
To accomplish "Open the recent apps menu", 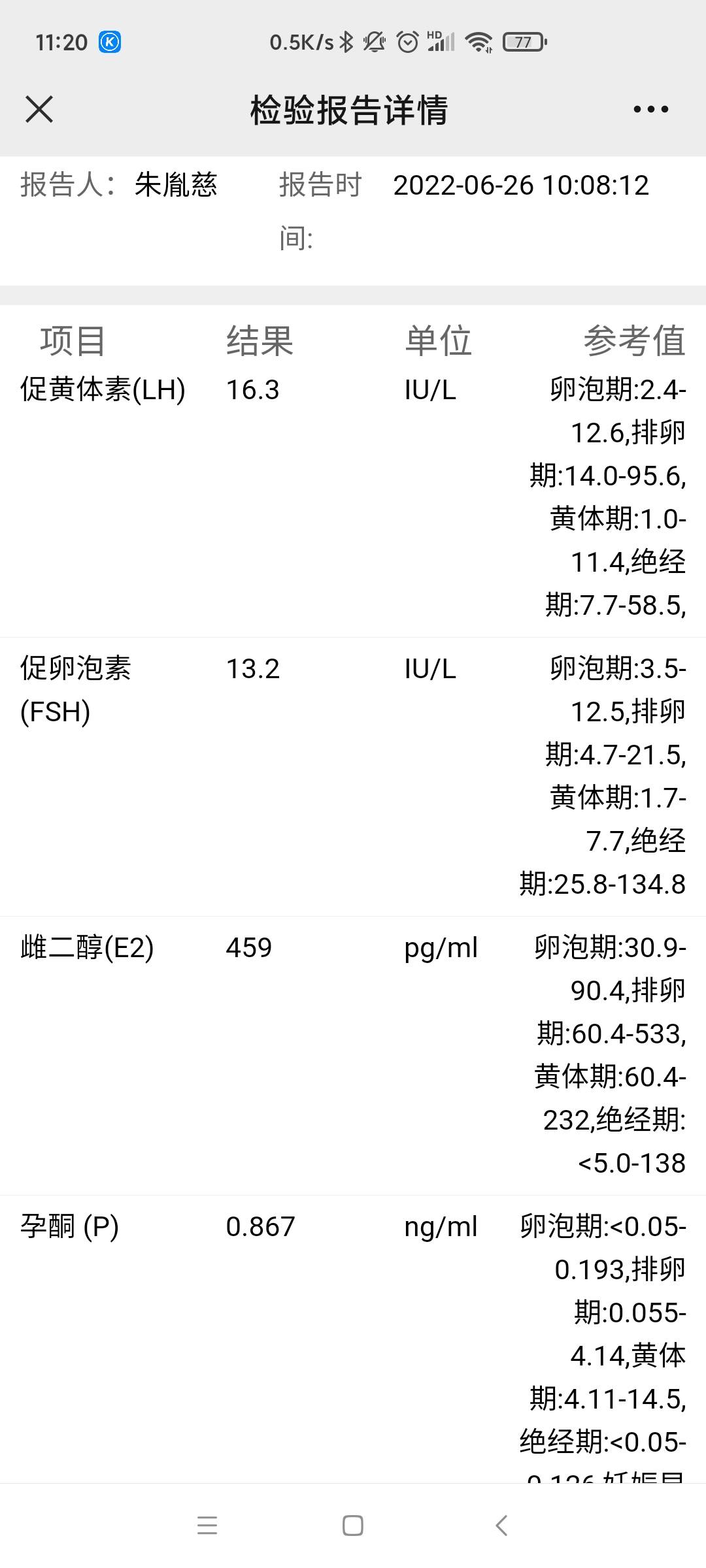I will [207, 1526].
